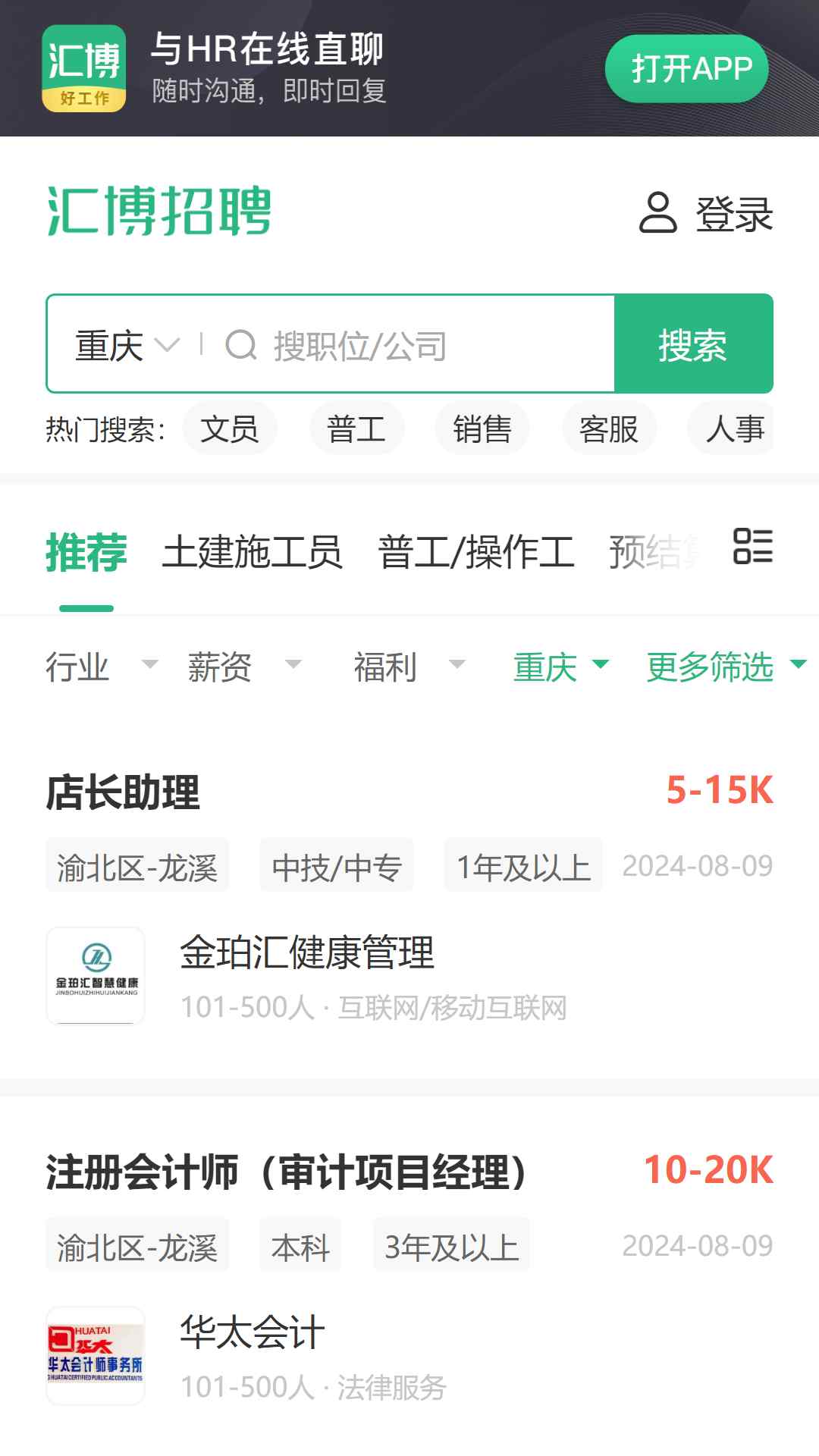Switch to the 土建施工员 tab
The image size is (819, 1456).
(253, 551)
